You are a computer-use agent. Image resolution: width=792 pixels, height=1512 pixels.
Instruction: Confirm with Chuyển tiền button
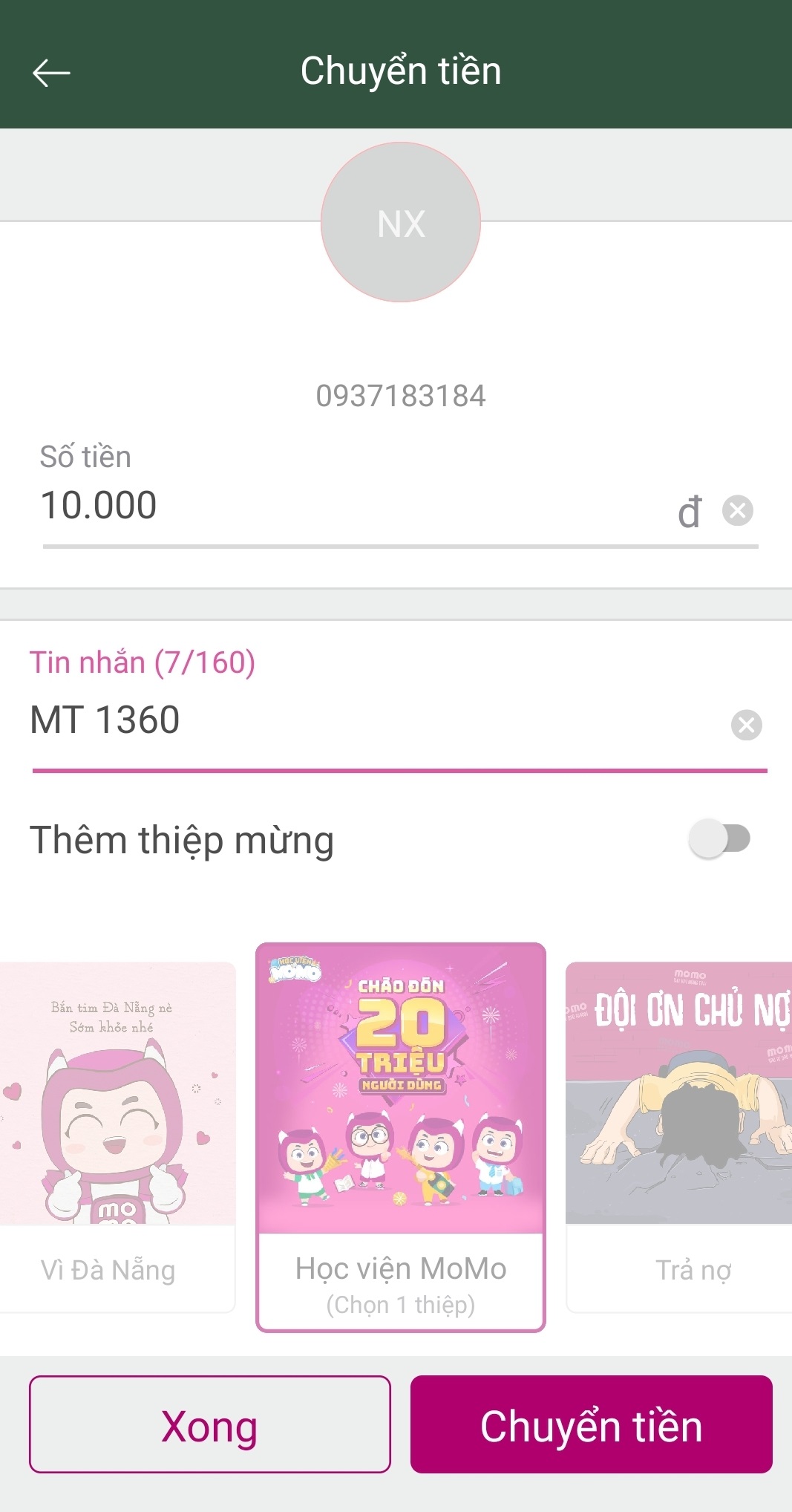[591, 1424]
